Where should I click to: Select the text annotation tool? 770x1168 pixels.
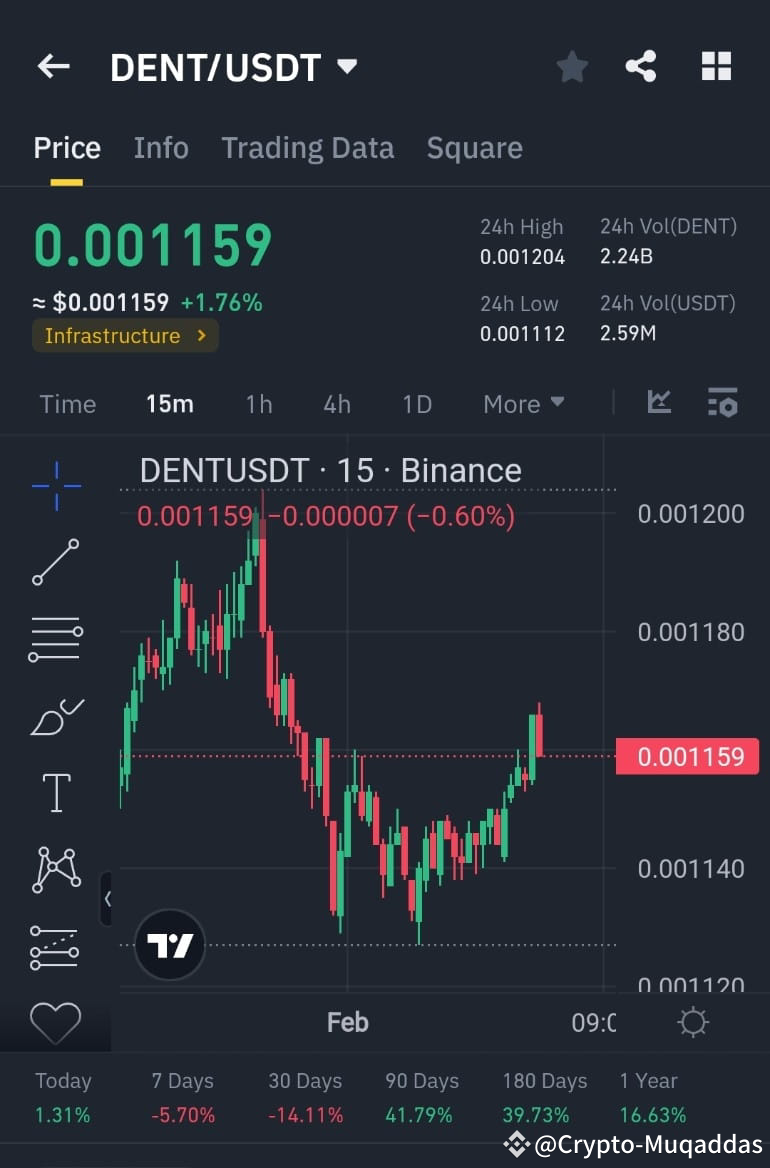56,792
